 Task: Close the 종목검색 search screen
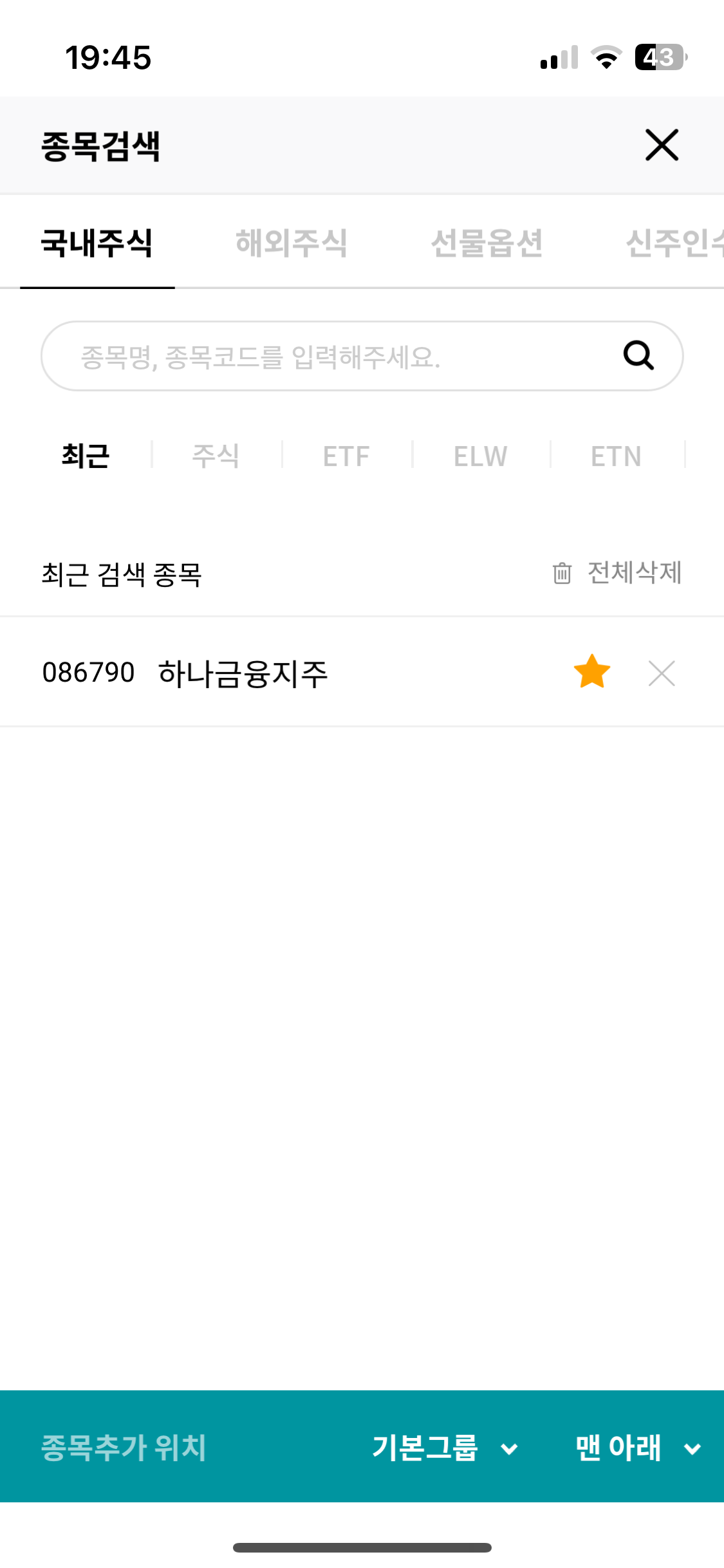(662, 145)
